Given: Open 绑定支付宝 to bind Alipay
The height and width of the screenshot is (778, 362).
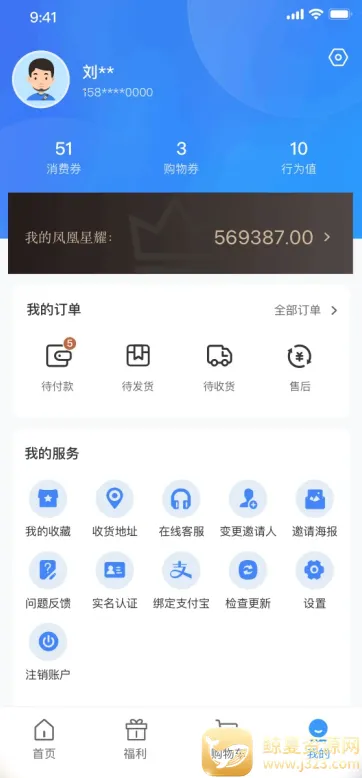Looking at the screenshot, I should coord(181,581).
